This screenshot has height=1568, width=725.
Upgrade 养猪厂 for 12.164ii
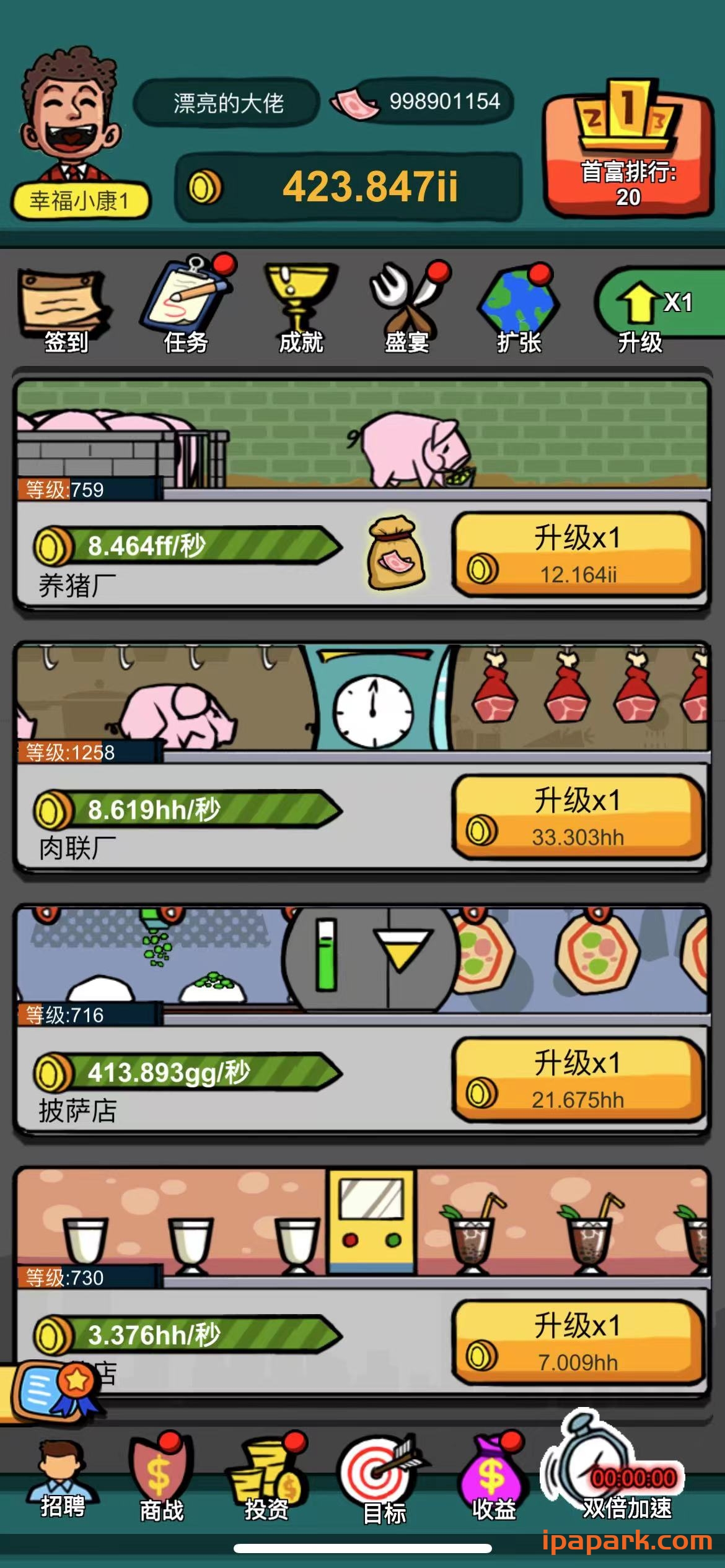point(578,554)
